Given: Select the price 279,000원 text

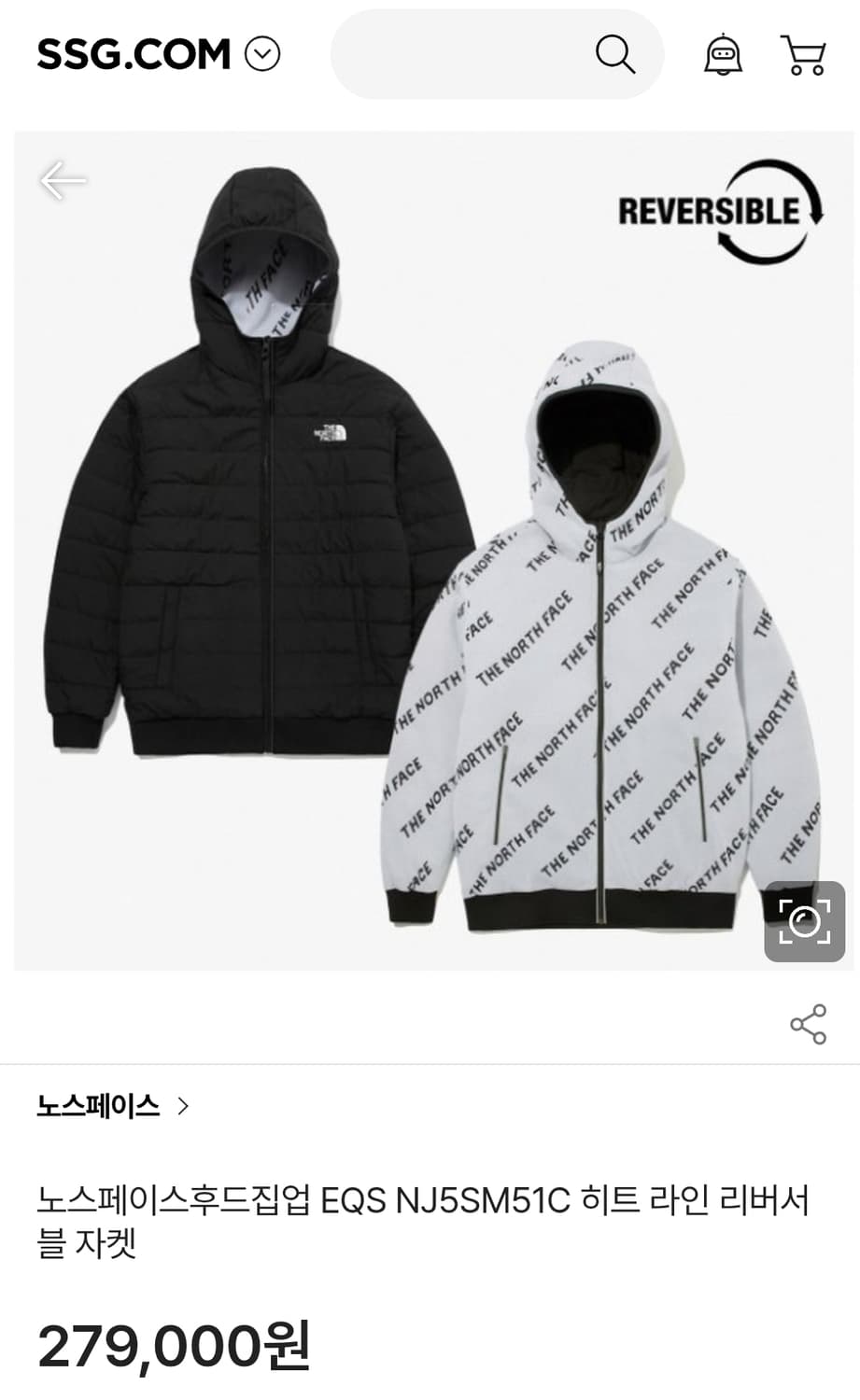Looking at the screenshot, I should pos(171,1347).
